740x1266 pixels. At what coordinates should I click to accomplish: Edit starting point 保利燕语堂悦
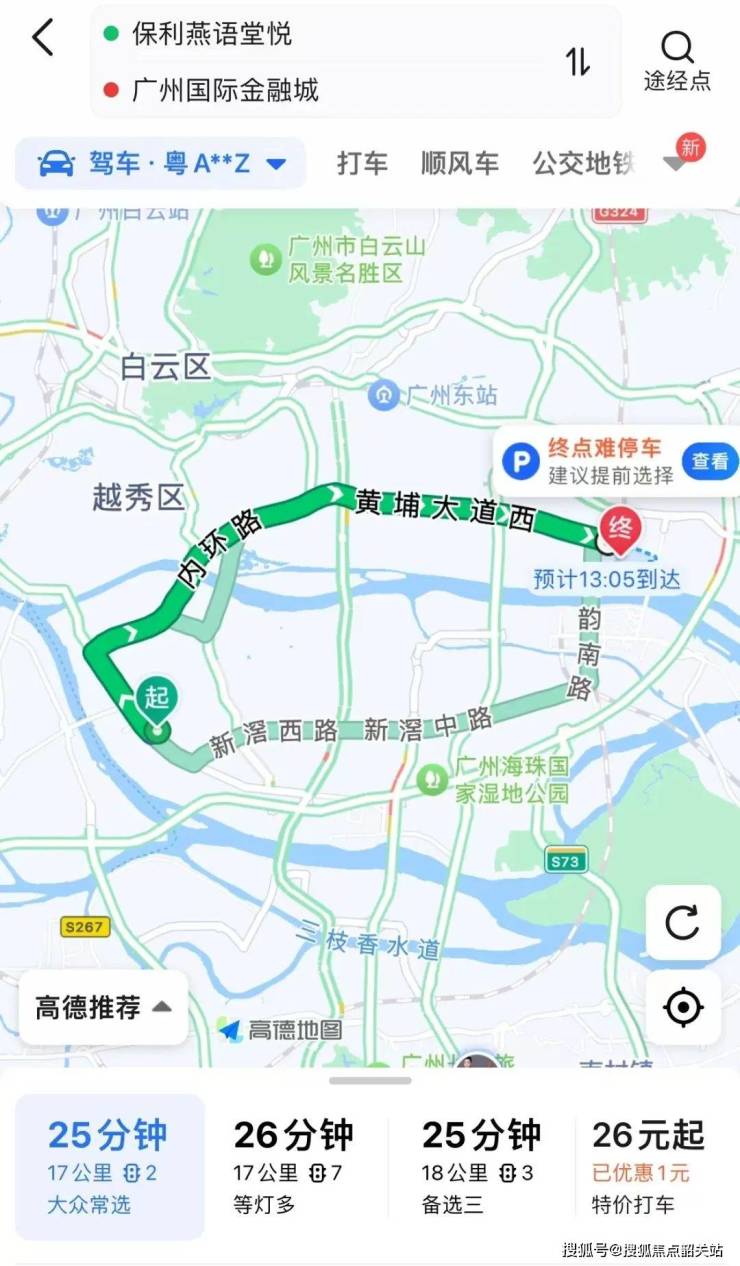point(212,34)
